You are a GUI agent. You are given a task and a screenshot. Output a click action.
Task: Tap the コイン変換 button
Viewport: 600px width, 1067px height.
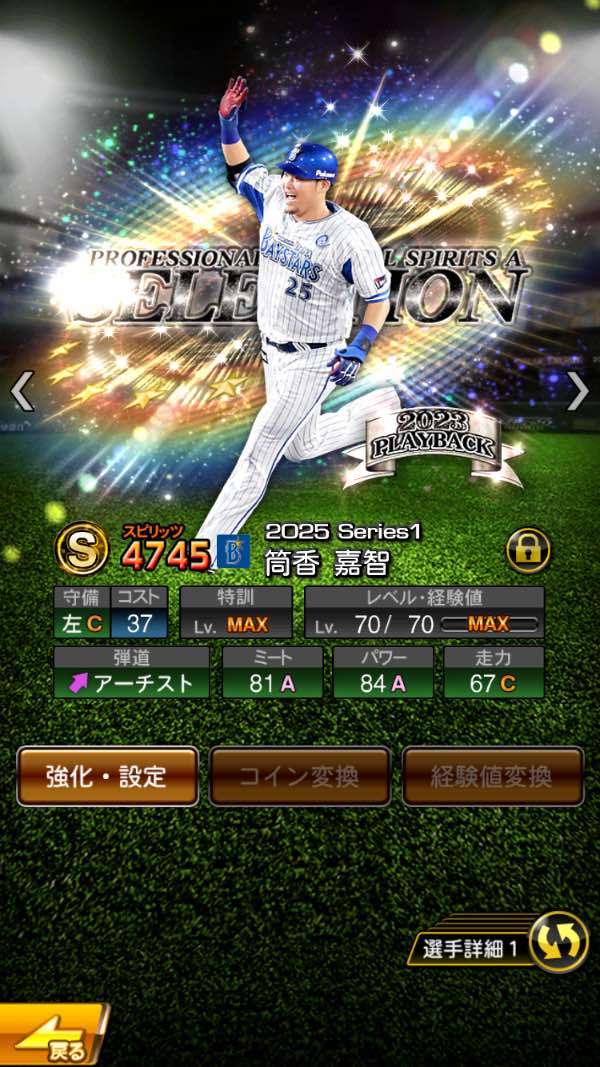pyautogui.click(x=299, y=776)
